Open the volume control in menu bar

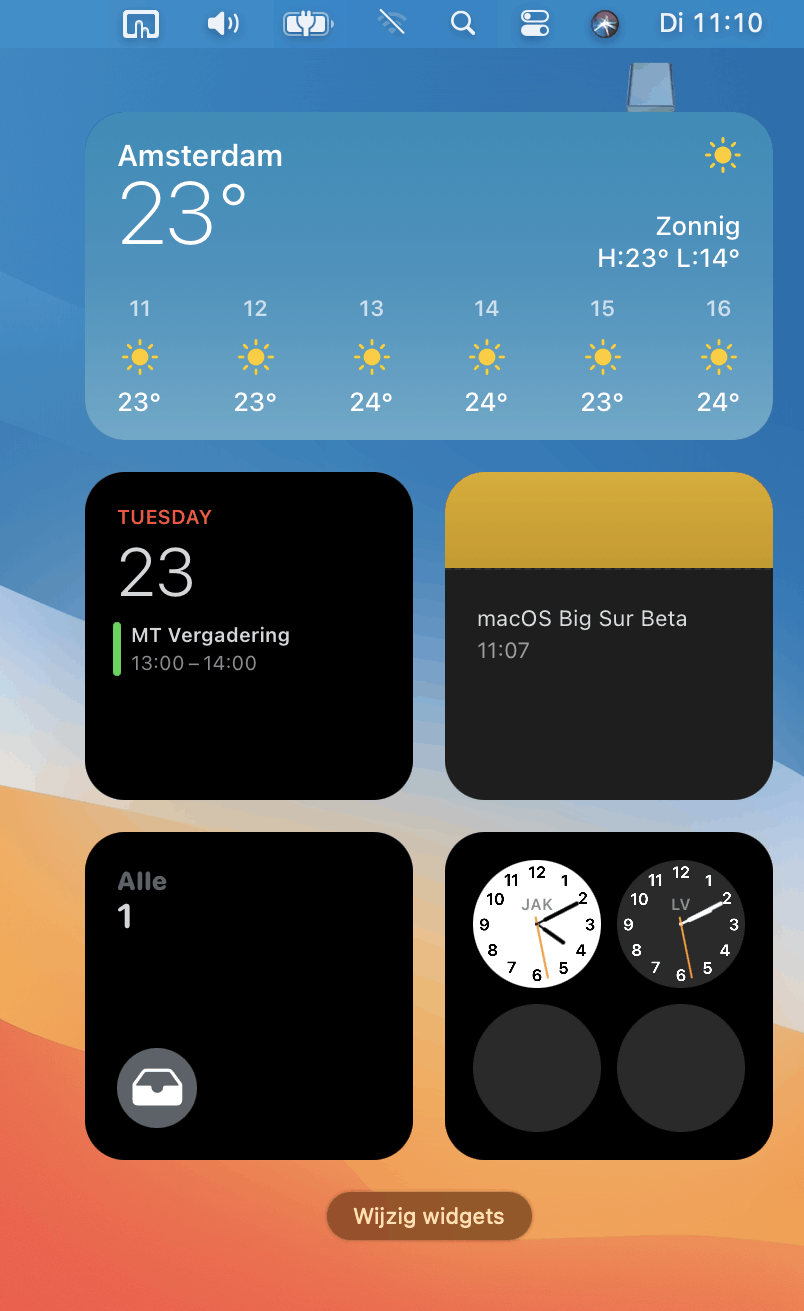pos(223,23)
